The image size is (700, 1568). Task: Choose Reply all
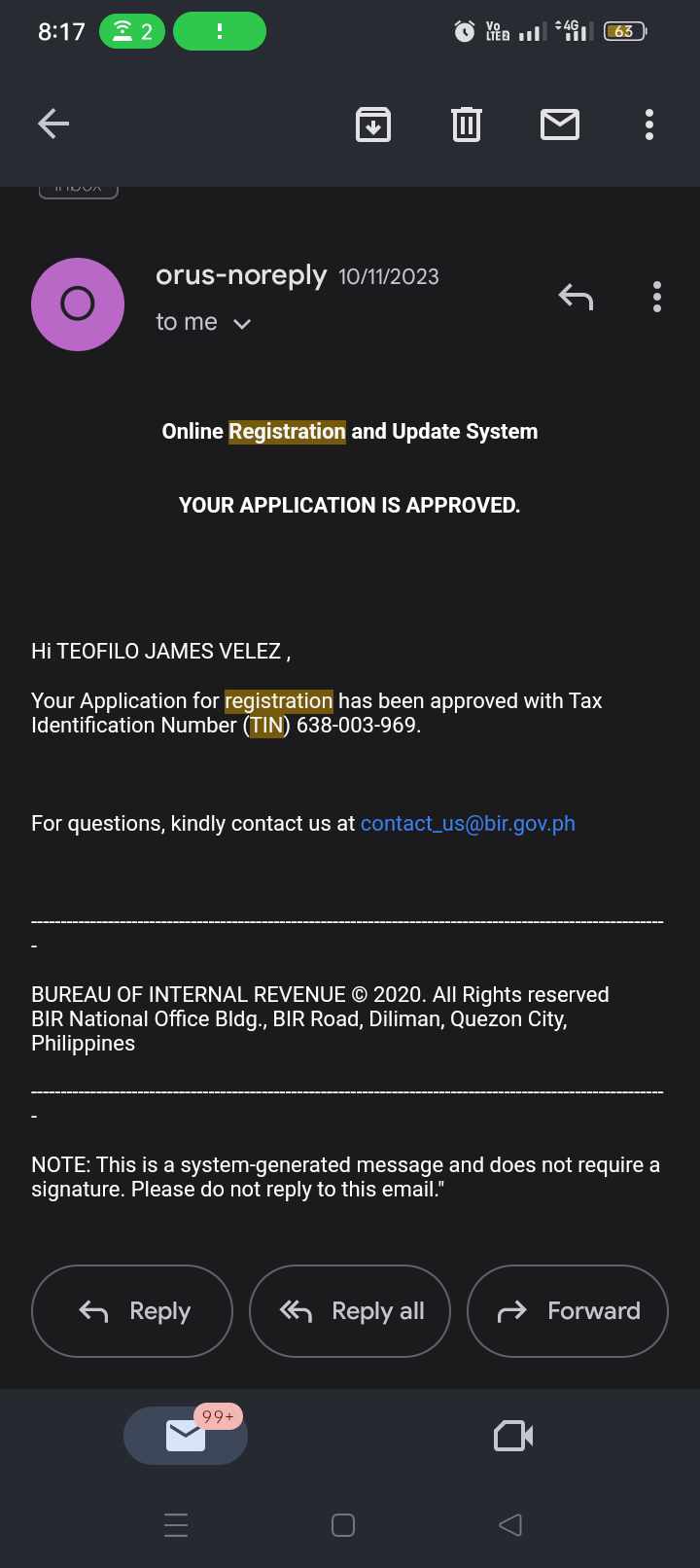click(x=350, y=1311)
